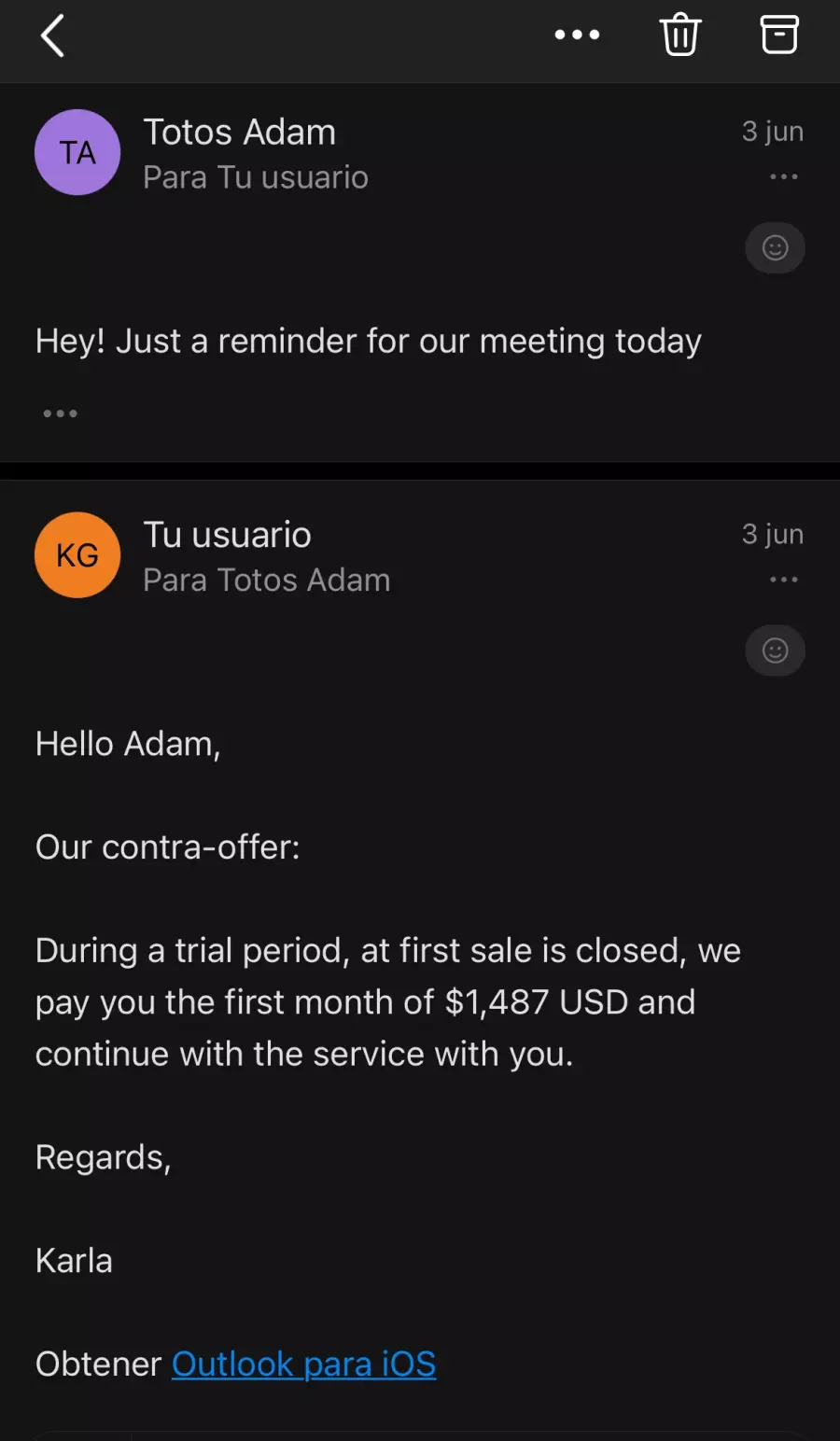React with emoji to Tu usuario's message
The image size is (840, 1441).
click(x=775, y=651)
